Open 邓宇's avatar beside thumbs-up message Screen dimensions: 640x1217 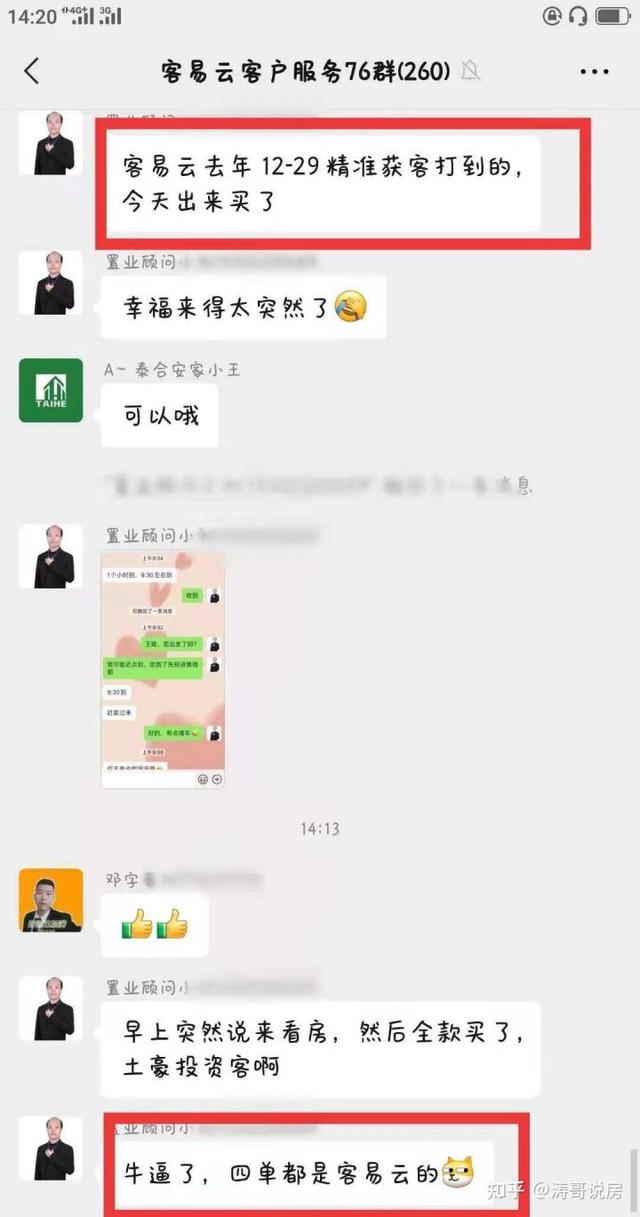(x=51, y=900)
